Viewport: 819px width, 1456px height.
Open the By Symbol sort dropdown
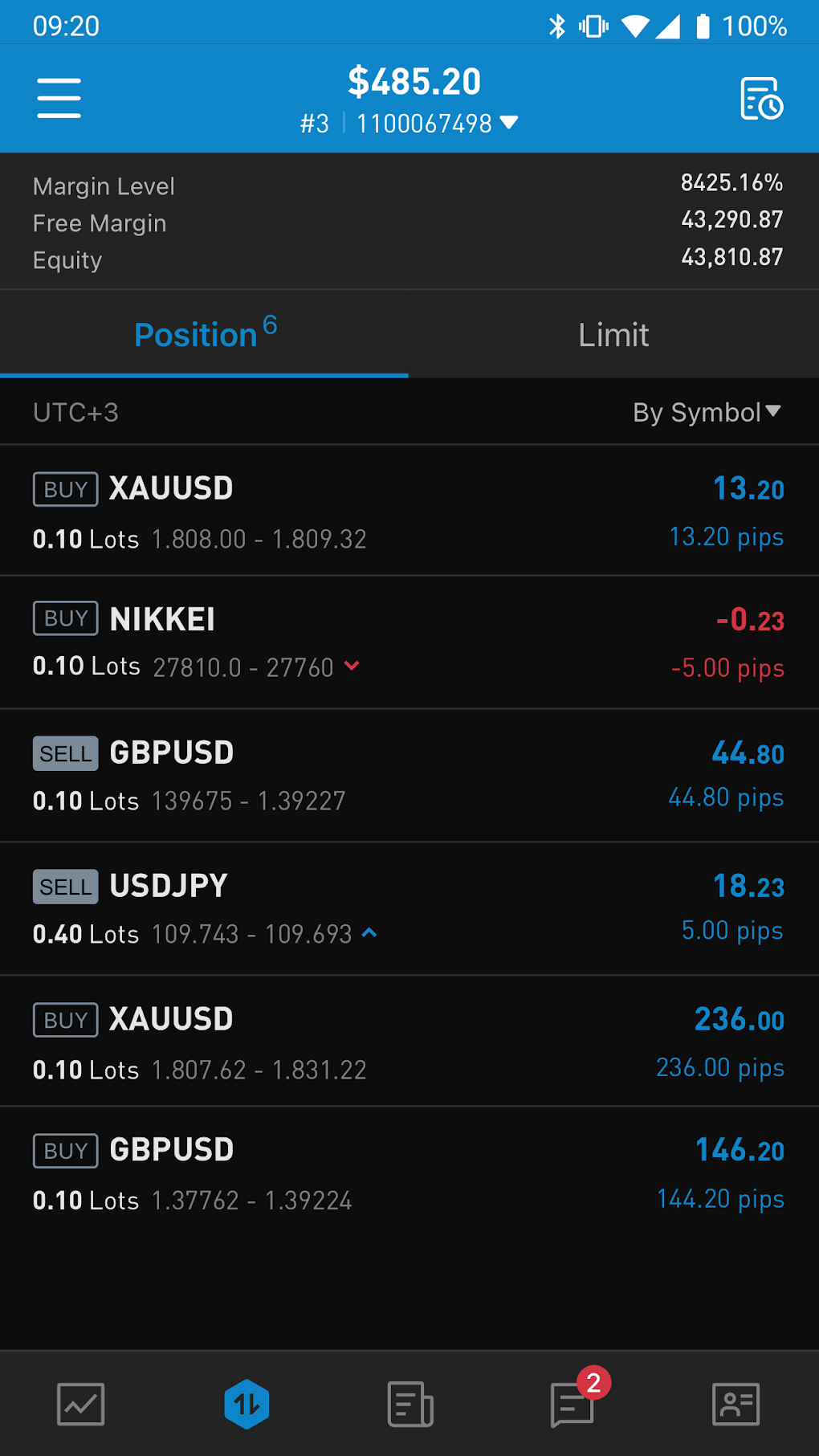point(707,412)
